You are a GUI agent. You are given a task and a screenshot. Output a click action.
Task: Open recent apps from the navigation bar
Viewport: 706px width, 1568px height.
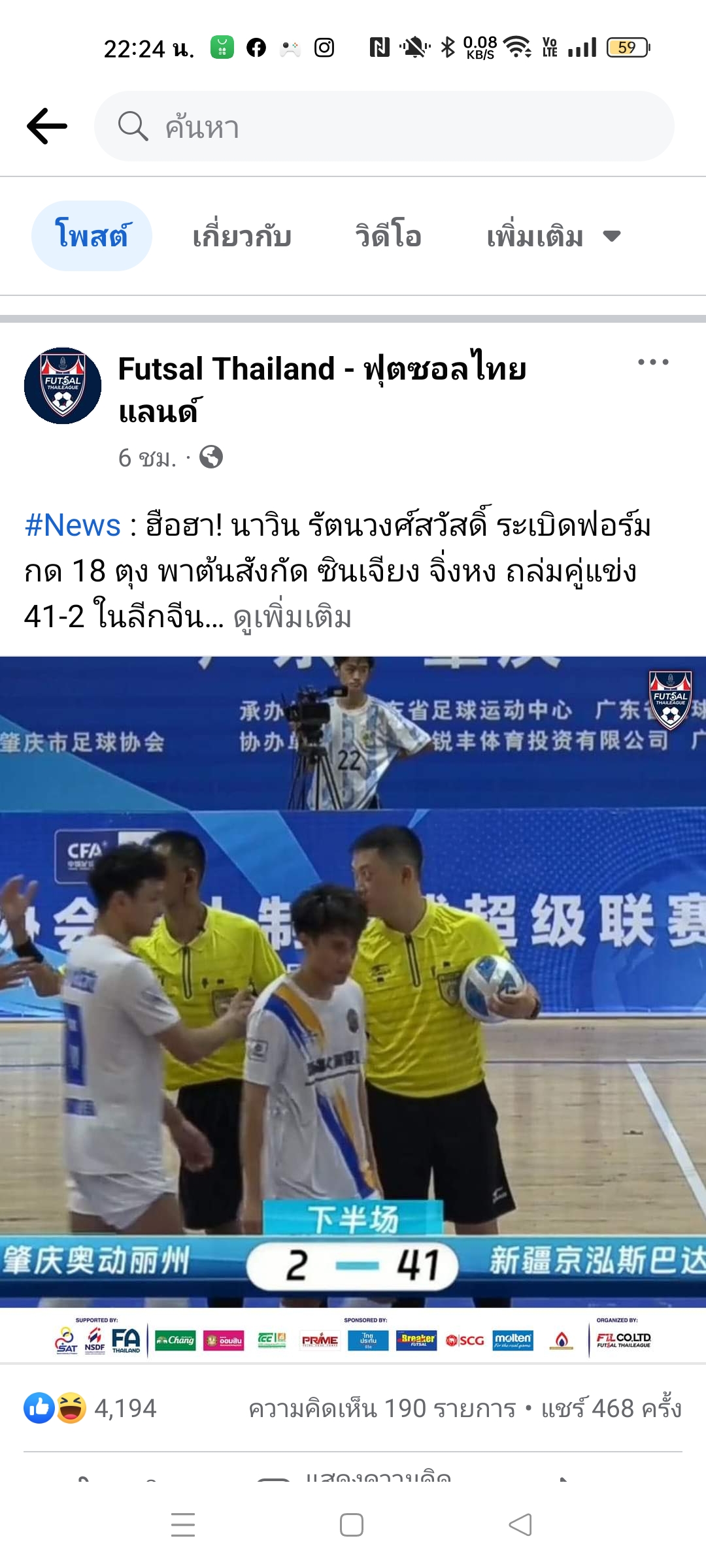tap(183, 1525)
